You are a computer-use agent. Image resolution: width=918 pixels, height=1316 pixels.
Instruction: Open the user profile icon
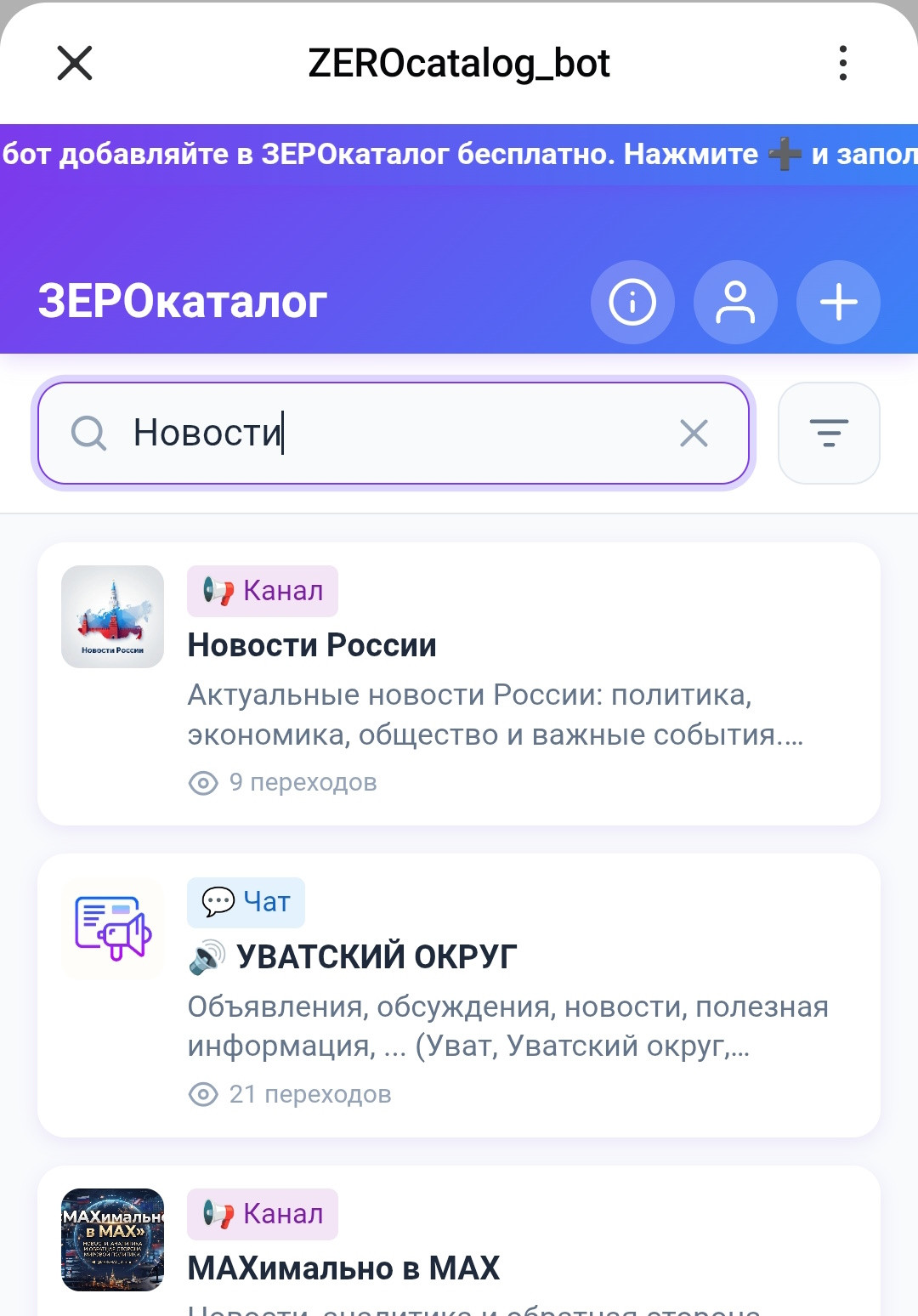pyautogui.click(x=735, y=302)
